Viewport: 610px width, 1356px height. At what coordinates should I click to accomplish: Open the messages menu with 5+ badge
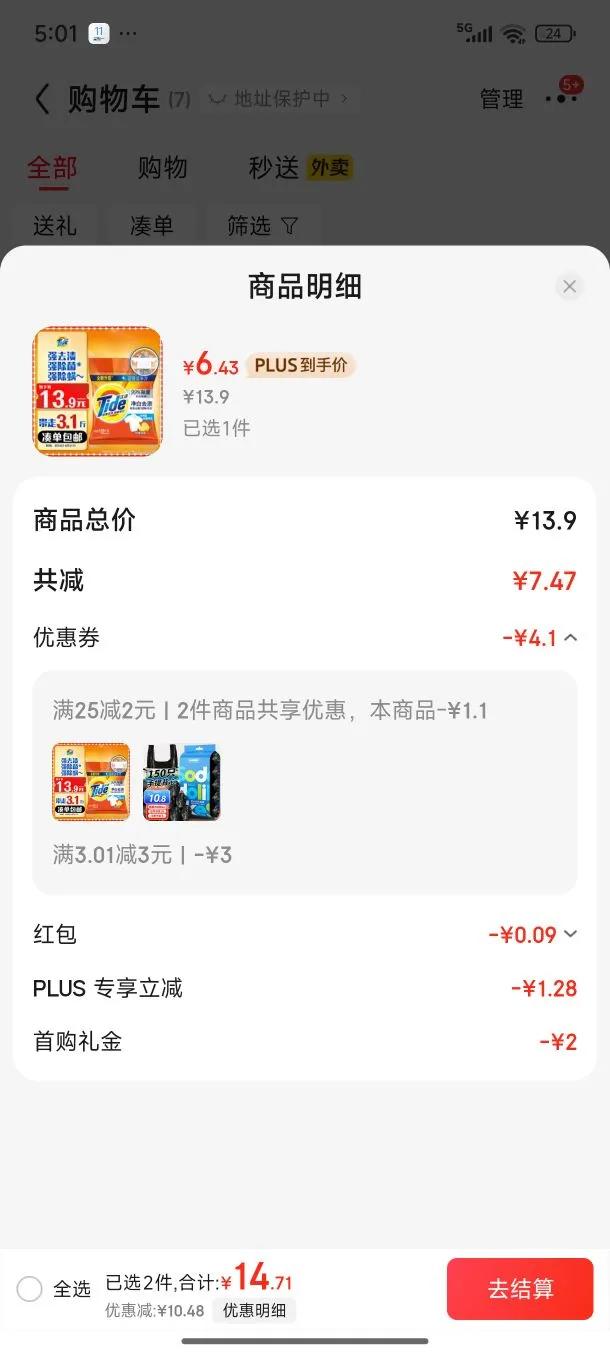click(560, 98)
